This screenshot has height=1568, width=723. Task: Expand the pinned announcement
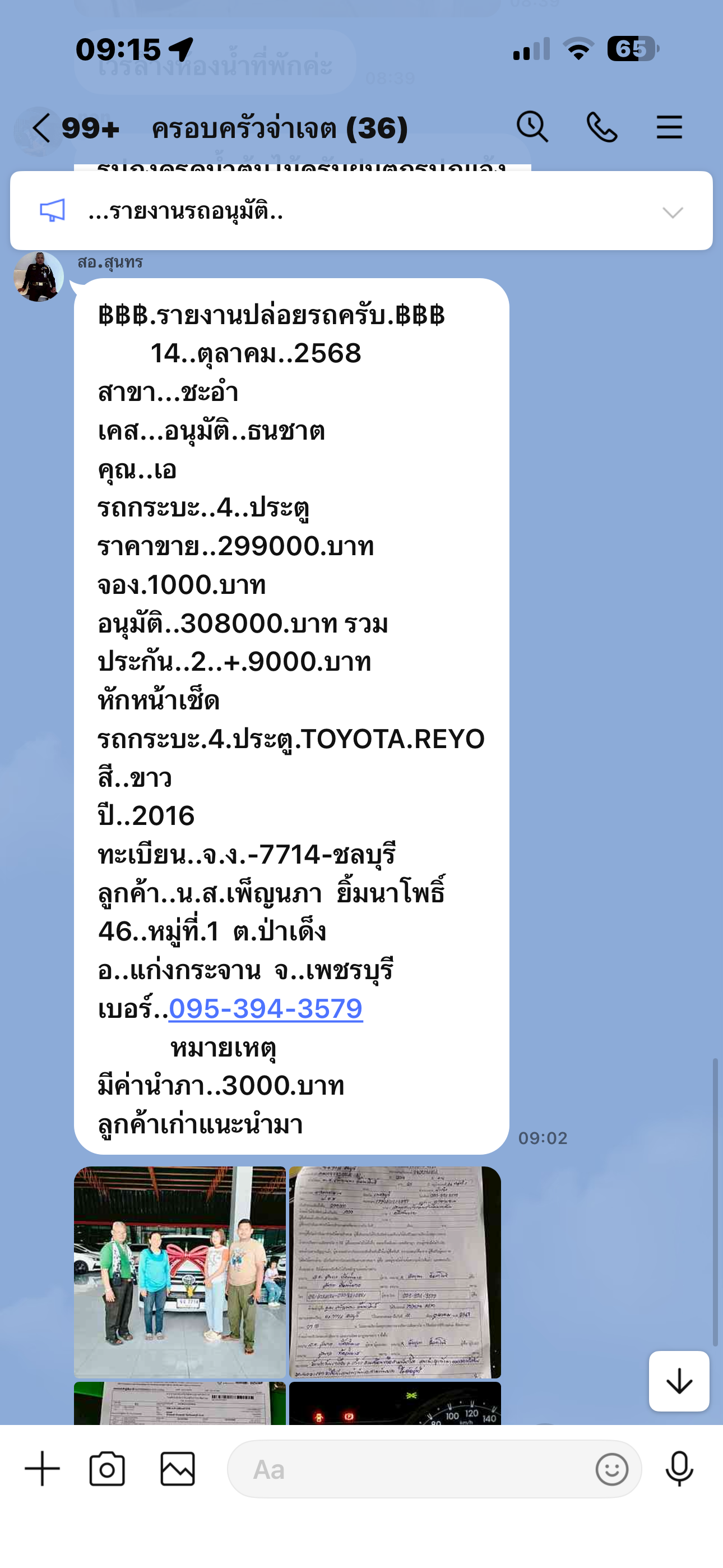(673, 212)
